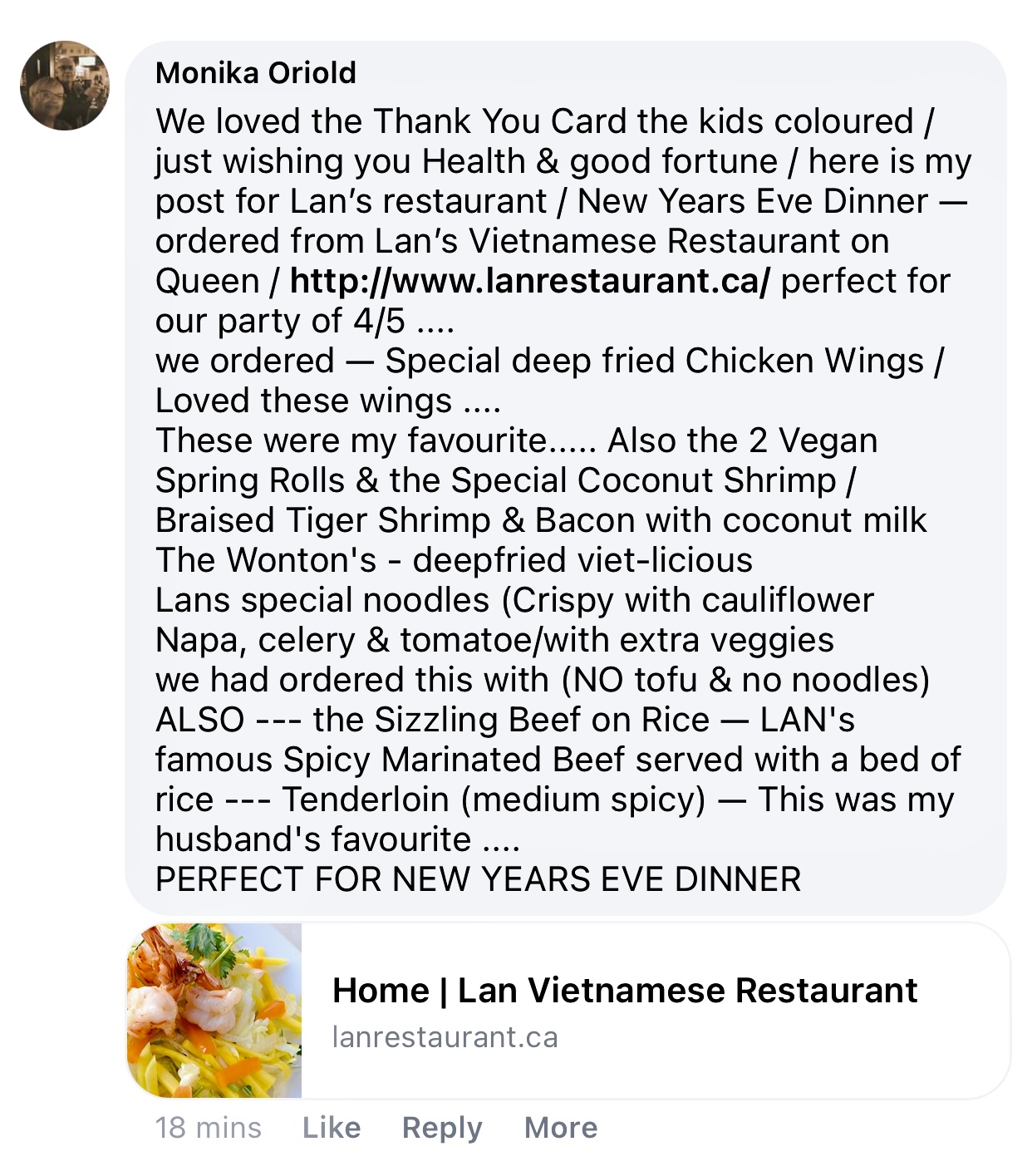Like Monika Oriold's comment
The width and height of the screenshot is (1032, 1176).
[x=331, y=1128]
